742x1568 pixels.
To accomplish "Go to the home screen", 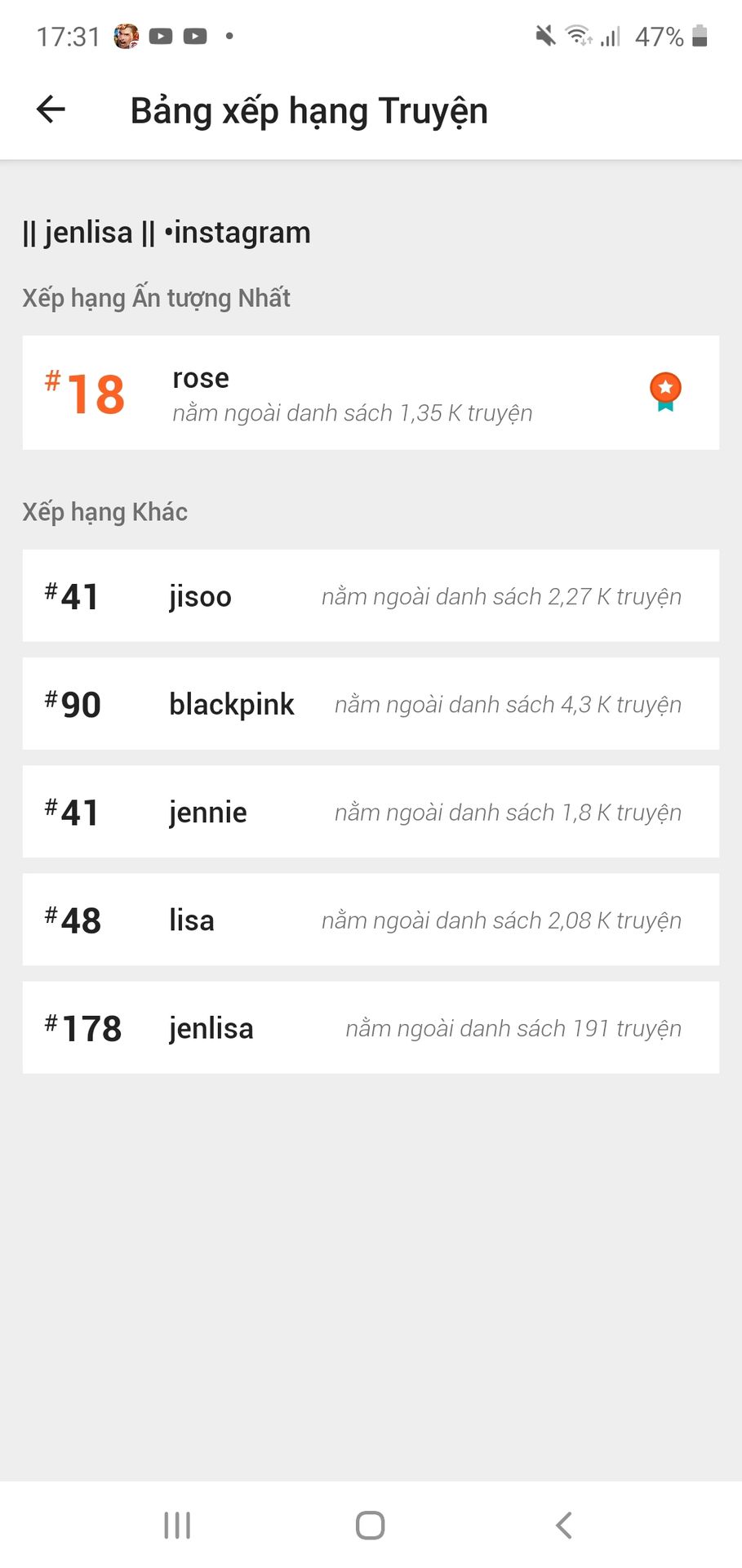I will pyautogui.click(x=370, y=1525).
